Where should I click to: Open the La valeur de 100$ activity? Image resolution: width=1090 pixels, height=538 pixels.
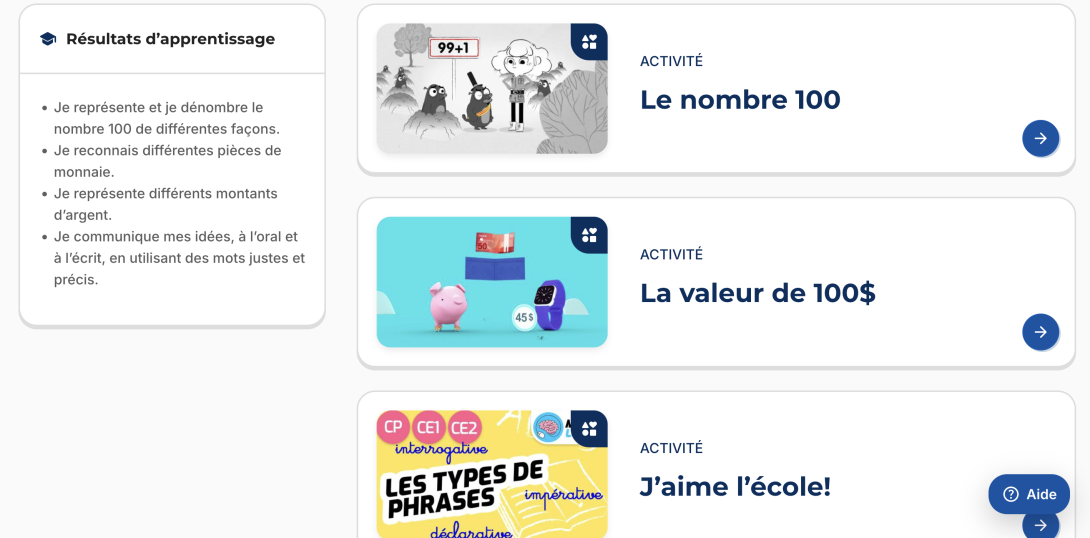(x=757, y=293)
